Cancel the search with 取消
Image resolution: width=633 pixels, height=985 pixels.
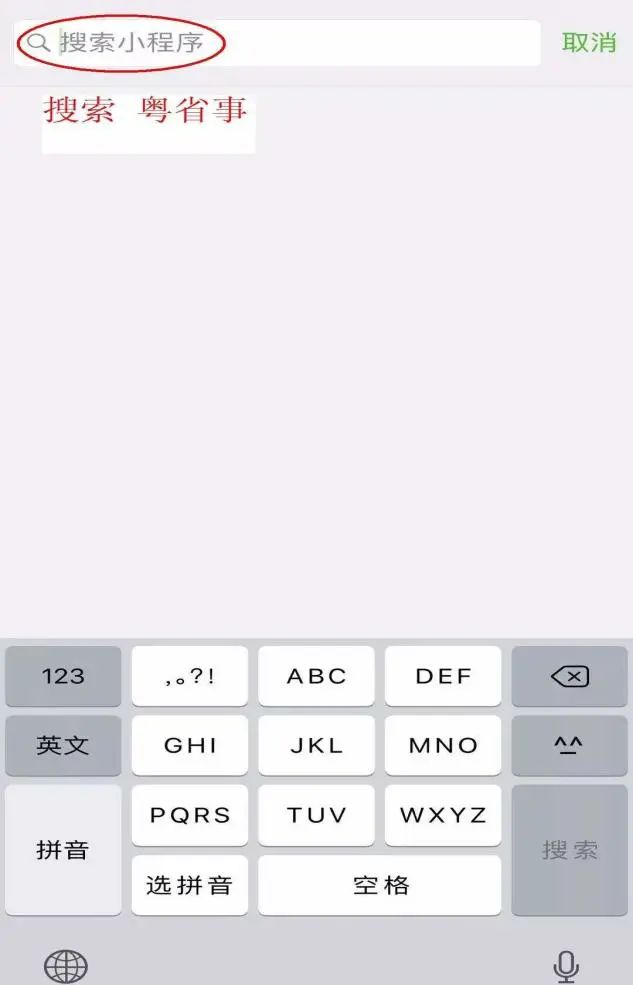(x=589, y=43)
